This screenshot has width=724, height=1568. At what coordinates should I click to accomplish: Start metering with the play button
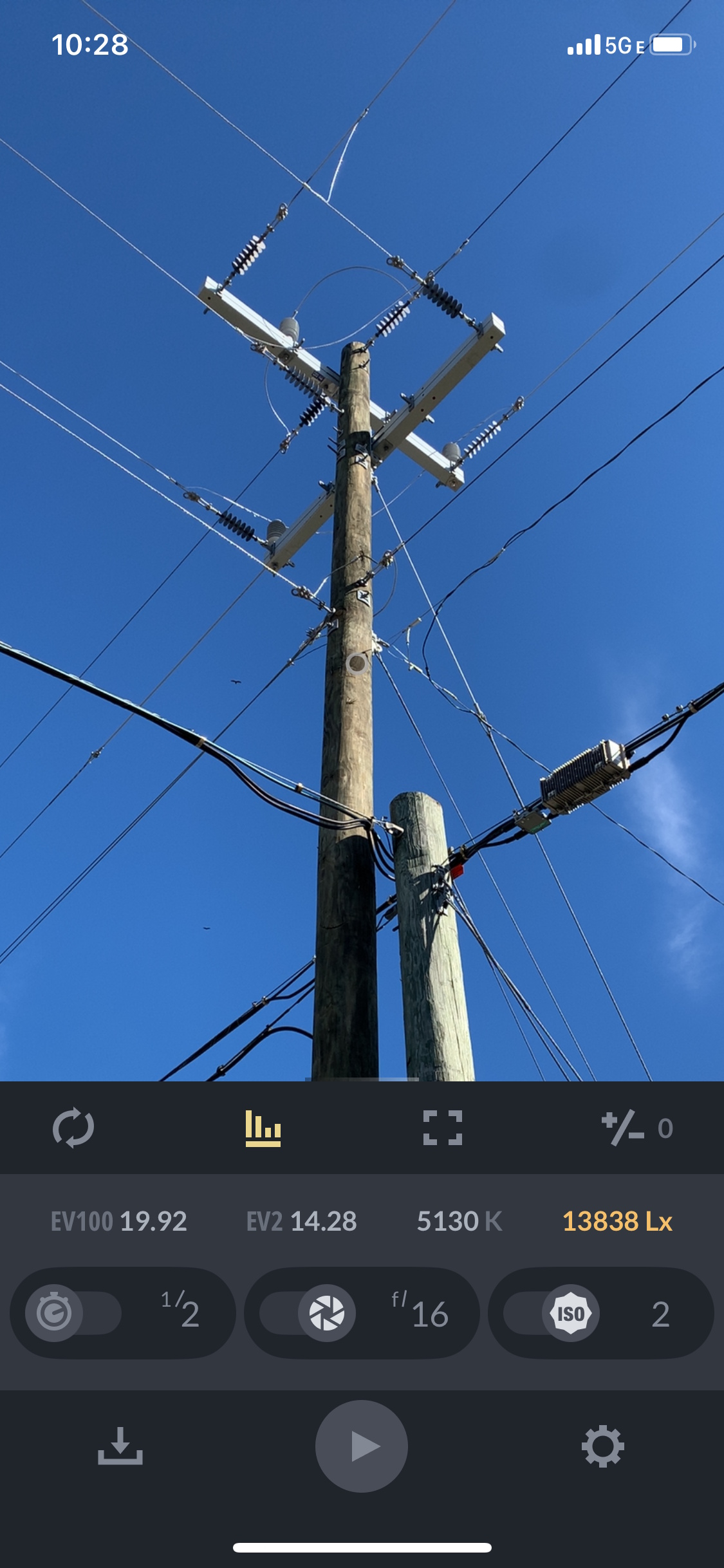[362, 1446]
